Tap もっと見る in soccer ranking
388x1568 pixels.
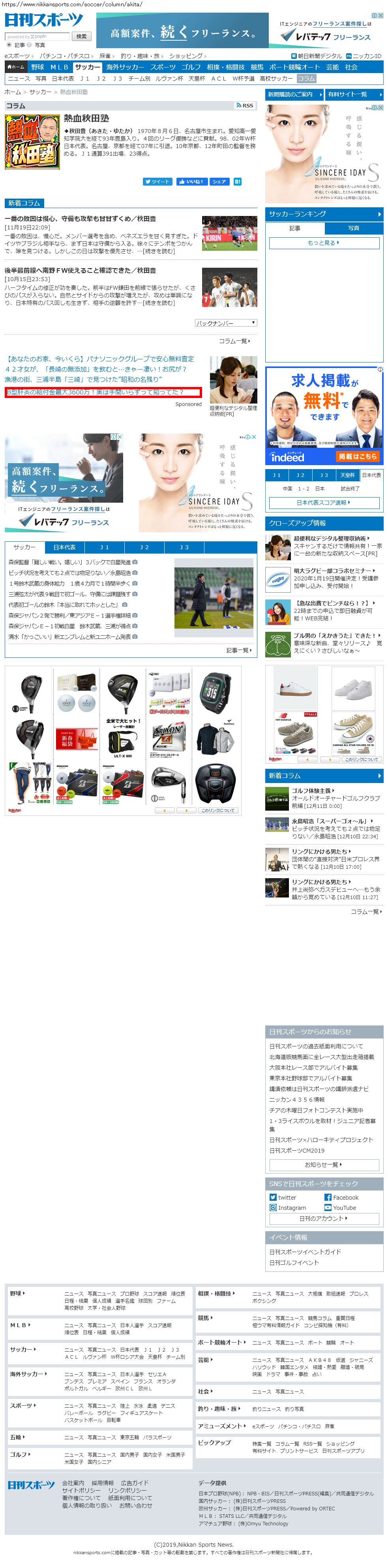pyautogui.click(x=324, y=243)
